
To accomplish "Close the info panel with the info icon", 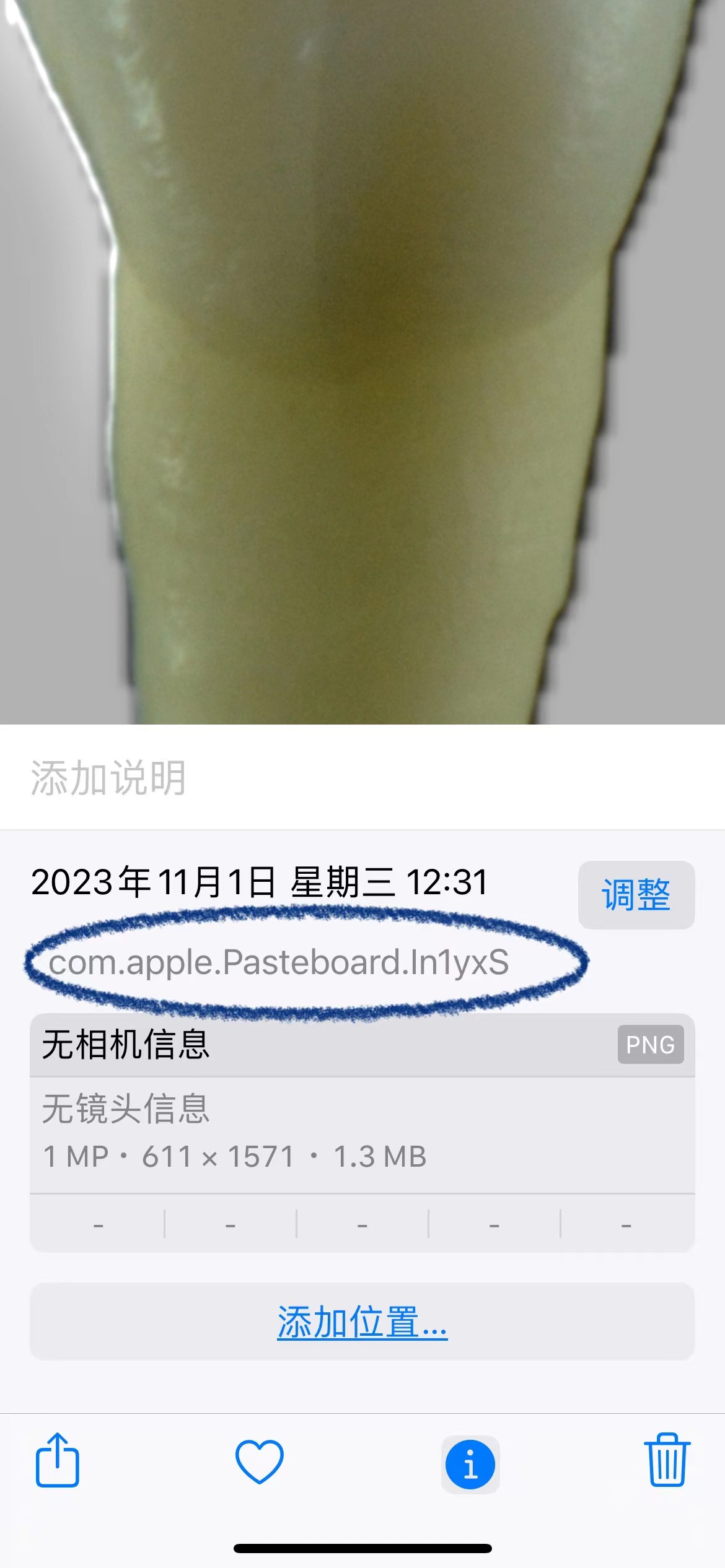I will tap(470, 1465).
